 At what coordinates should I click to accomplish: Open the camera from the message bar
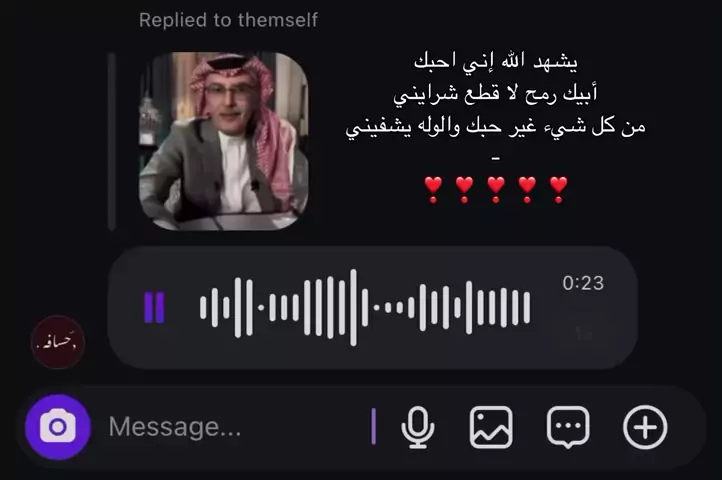[57, 427]
